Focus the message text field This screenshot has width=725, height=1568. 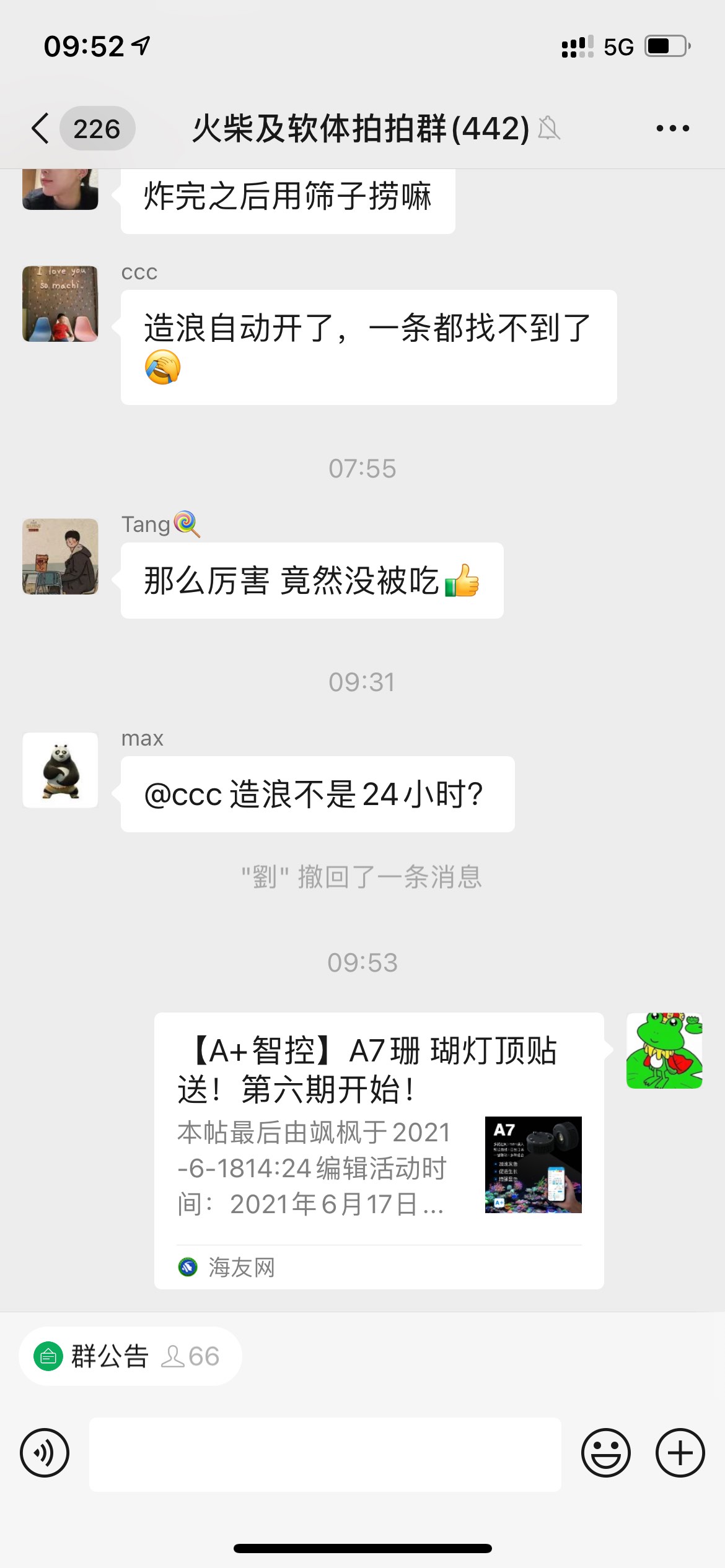coord(325,1453)
